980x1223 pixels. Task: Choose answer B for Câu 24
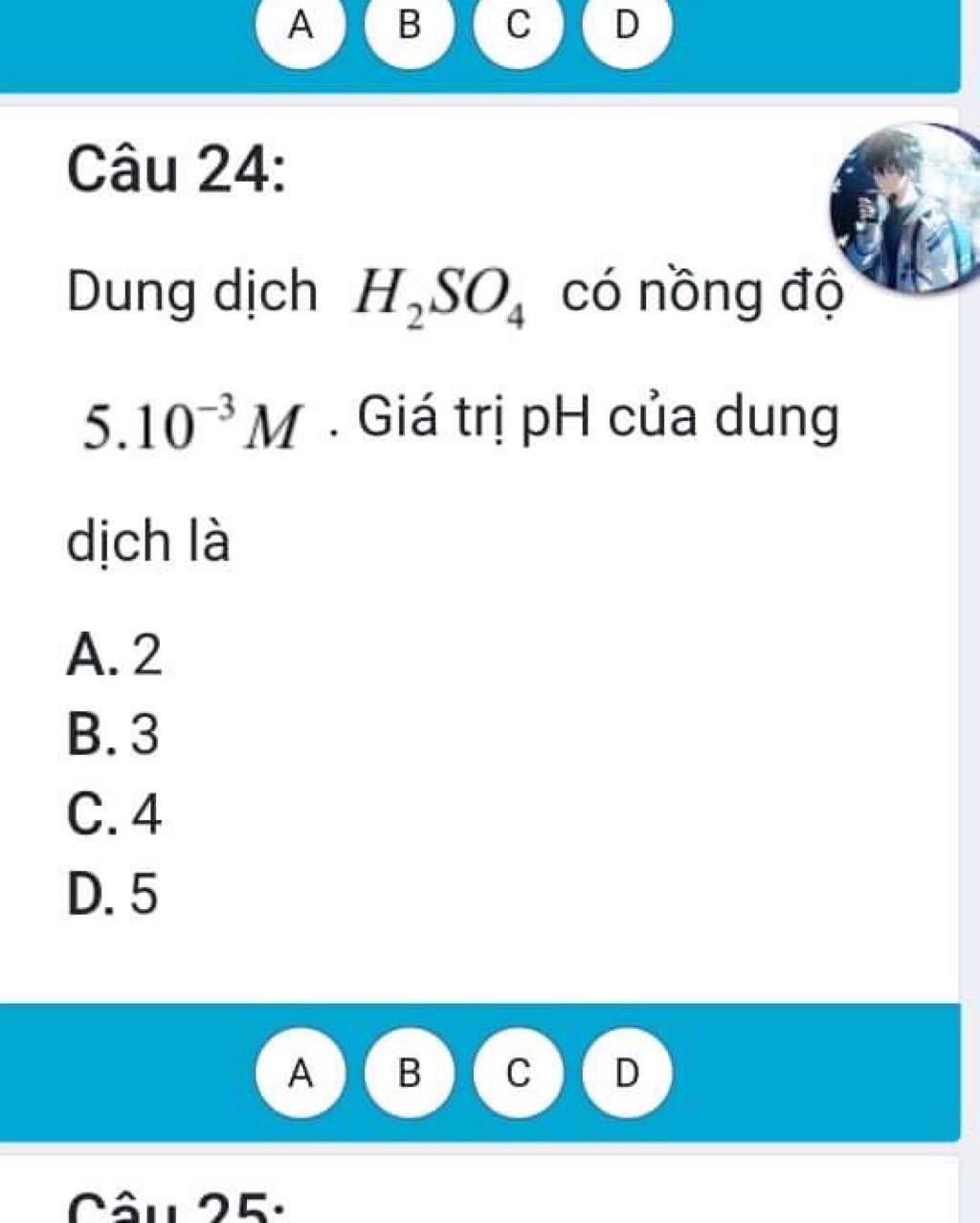409,1074
